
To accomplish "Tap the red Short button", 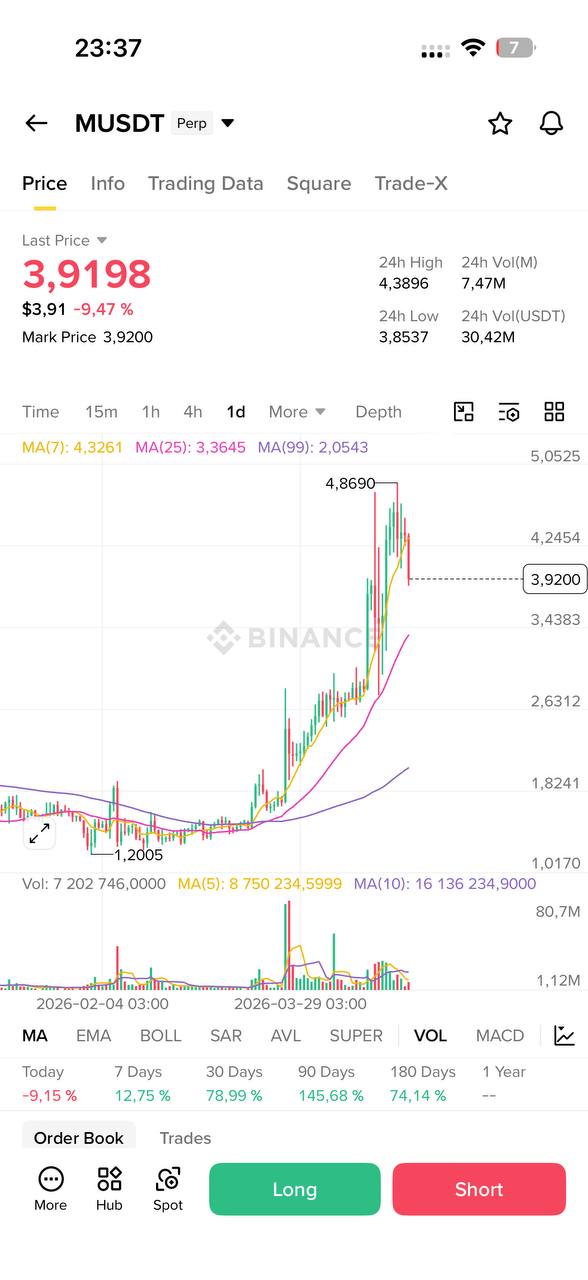I will pyautogui.click(x=479, y=1189).
